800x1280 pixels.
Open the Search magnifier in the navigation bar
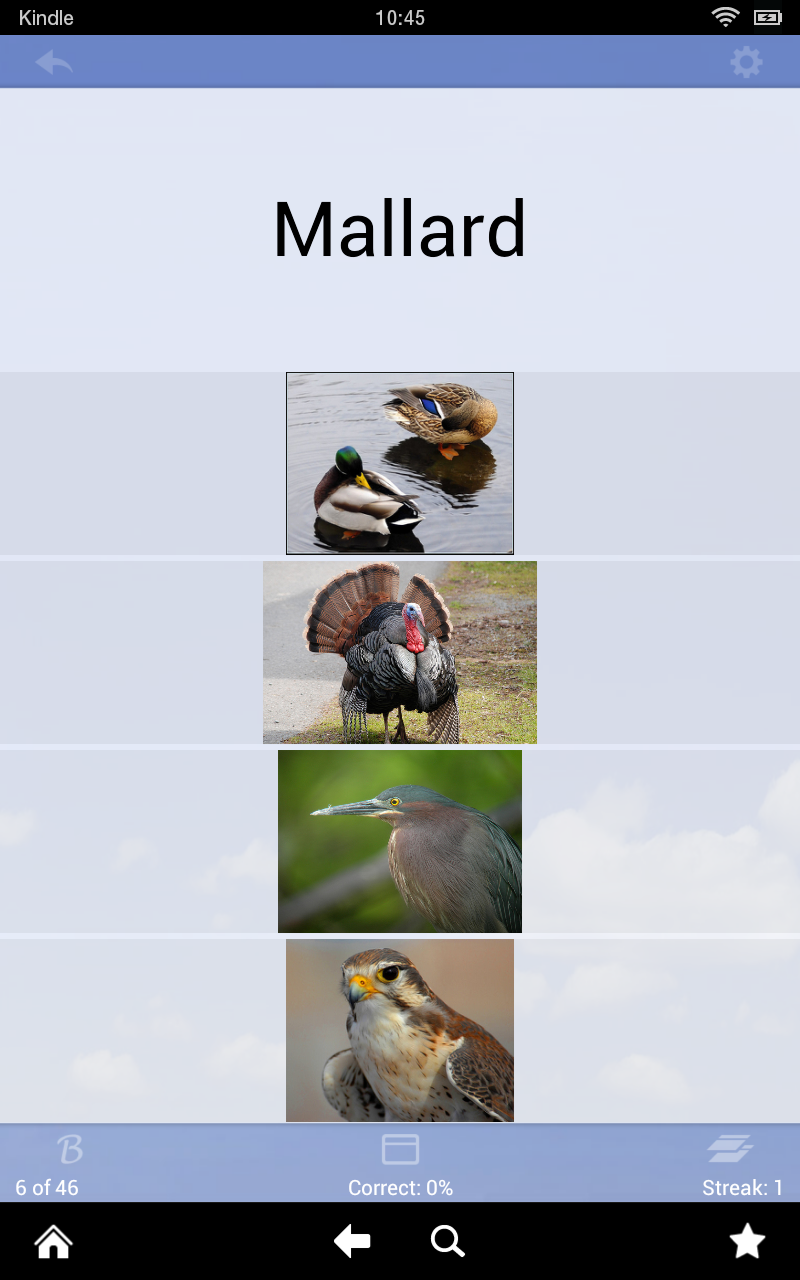(x=448, y=1241)
